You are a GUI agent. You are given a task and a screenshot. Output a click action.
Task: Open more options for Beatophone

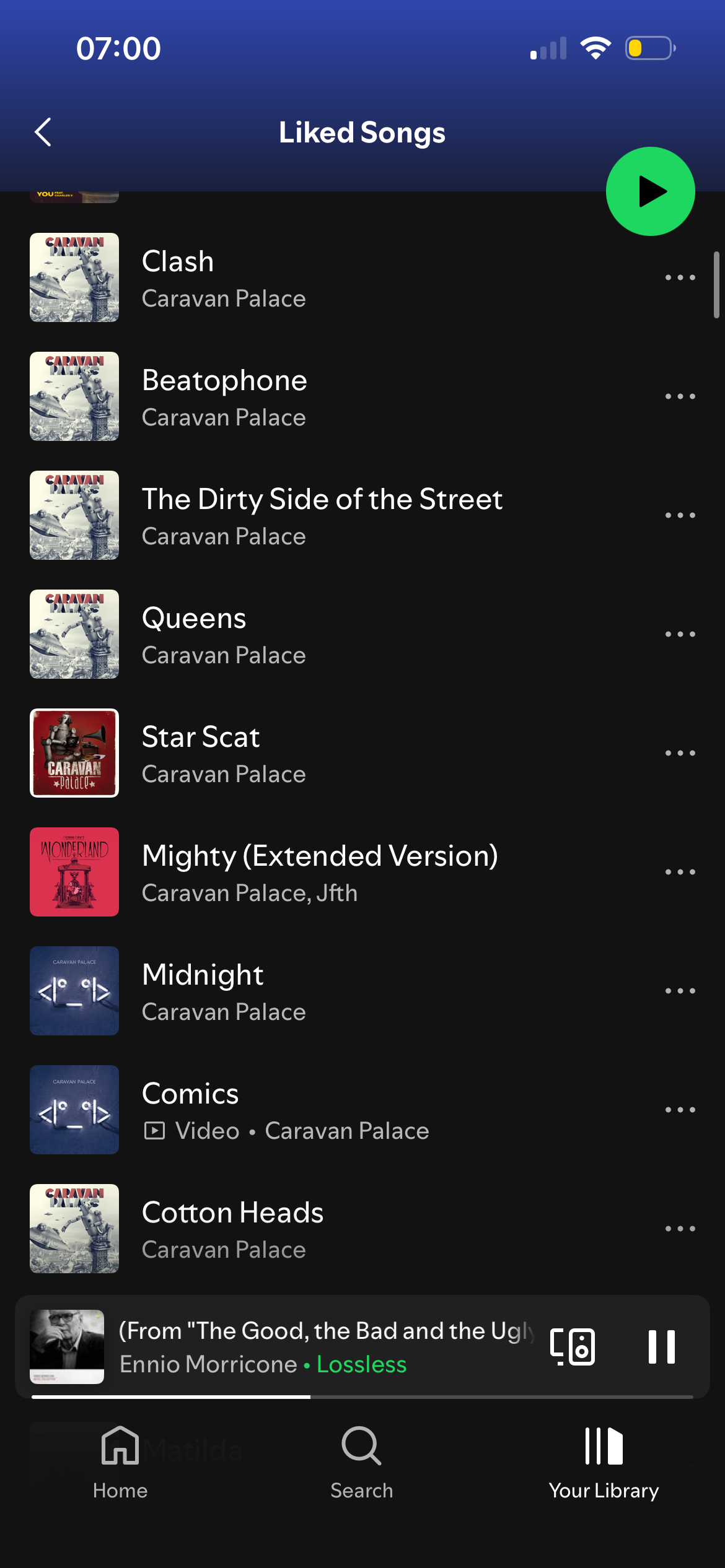pos(680,396)
